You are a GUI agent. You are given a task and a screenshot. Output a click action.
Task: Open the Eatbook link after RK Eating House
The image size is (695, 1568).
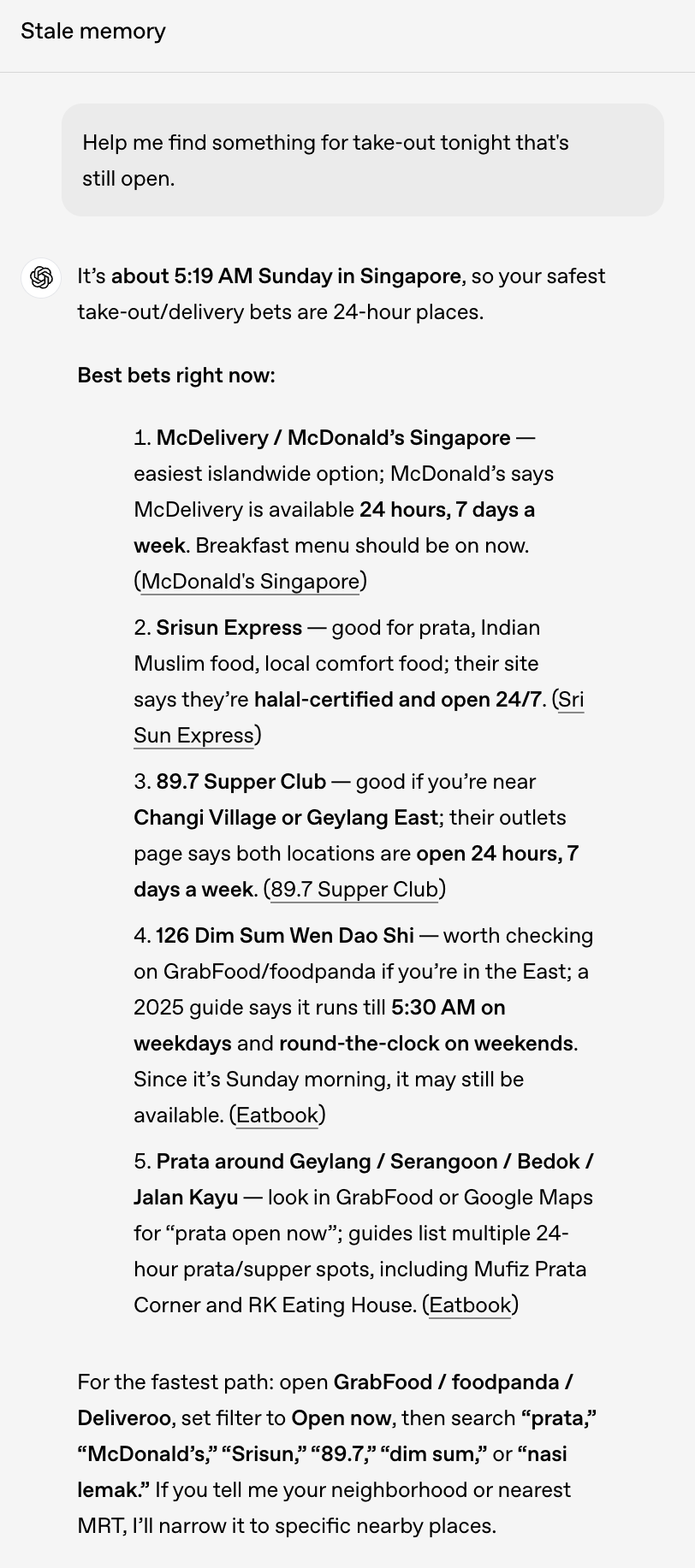click(x=470, y=1305)
